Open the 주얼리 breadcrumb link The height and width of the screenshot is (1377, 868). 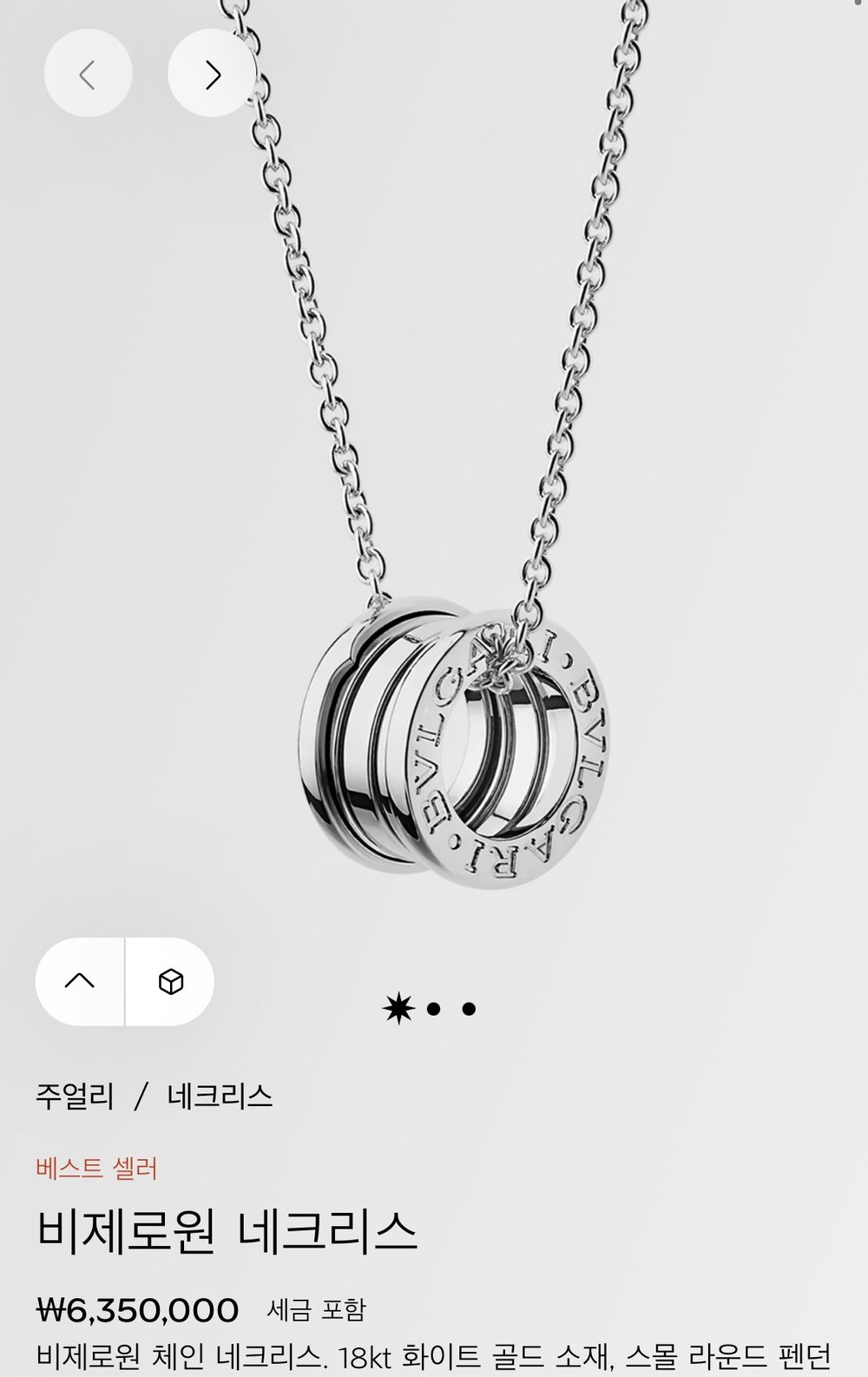(75, 1097)
